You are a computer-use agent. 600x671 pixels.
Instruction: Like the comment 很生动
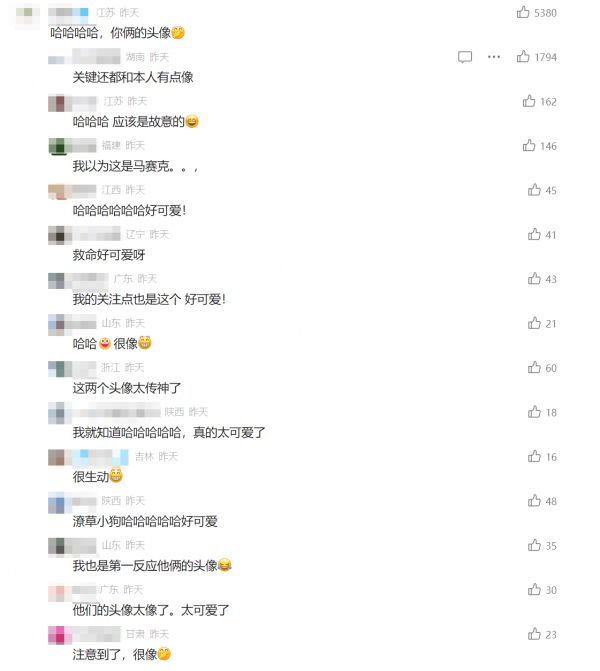pyautogui.click(x=534, y=457)
